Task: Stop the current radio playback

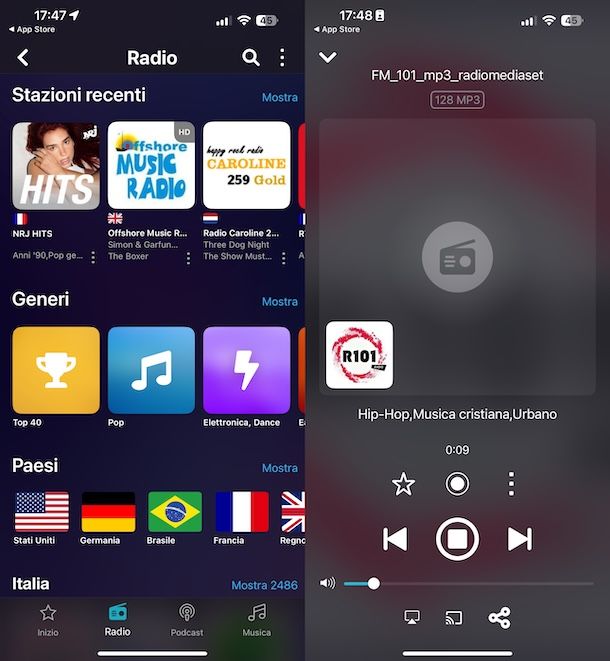Action: pos(457,539)
